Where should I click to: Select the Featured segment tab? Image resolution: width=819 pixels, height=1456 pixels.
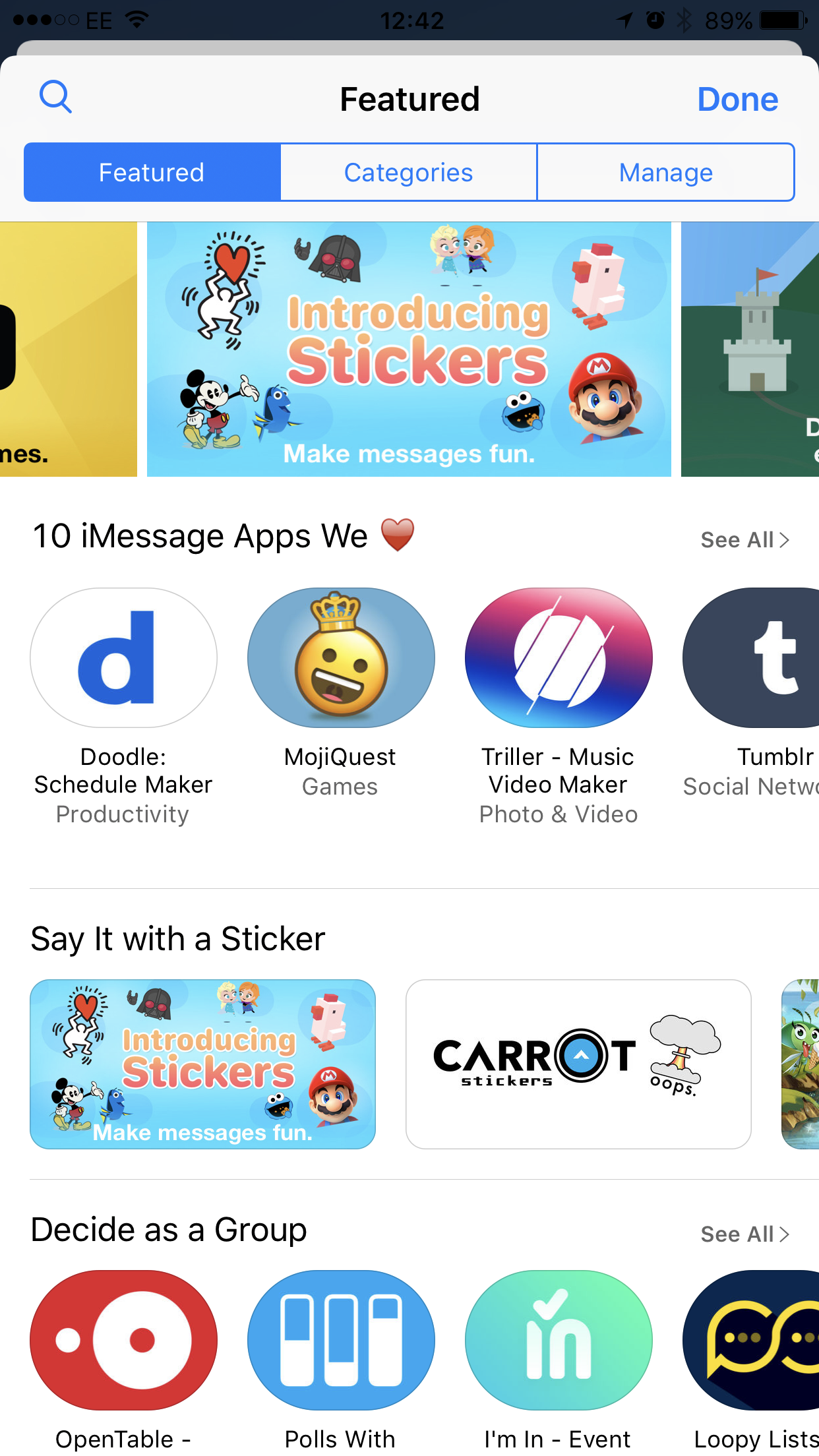coord(152,172)
